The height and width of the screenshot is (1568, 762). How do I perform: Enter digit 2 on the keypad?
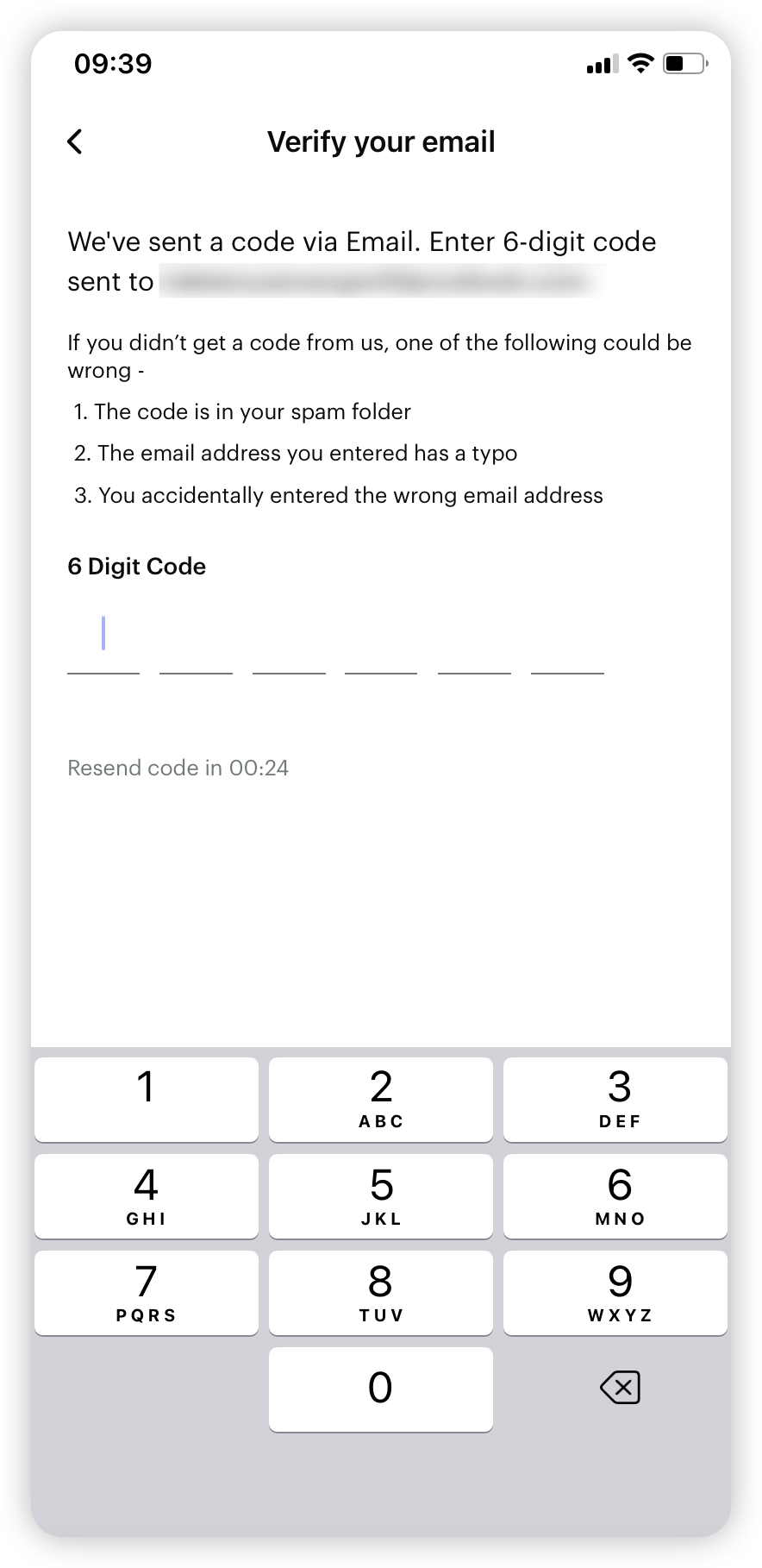380,1099
